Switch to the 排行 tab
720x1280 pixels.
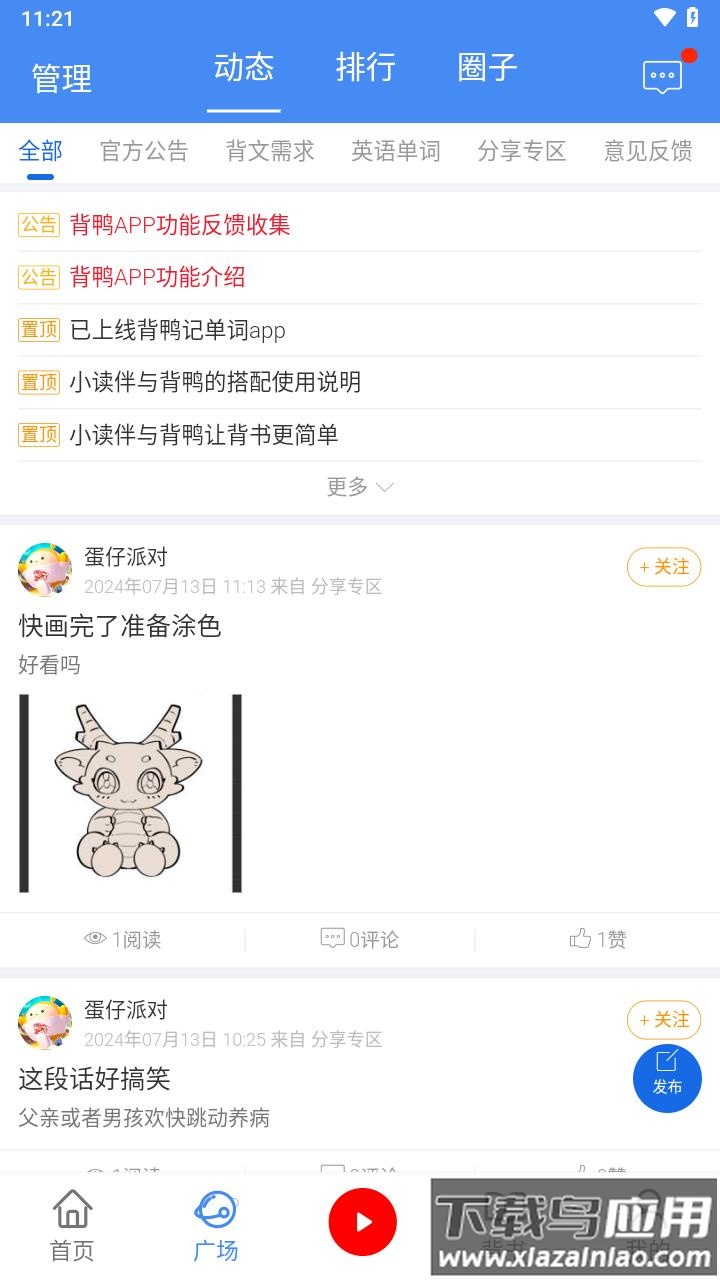coord(367,68)
